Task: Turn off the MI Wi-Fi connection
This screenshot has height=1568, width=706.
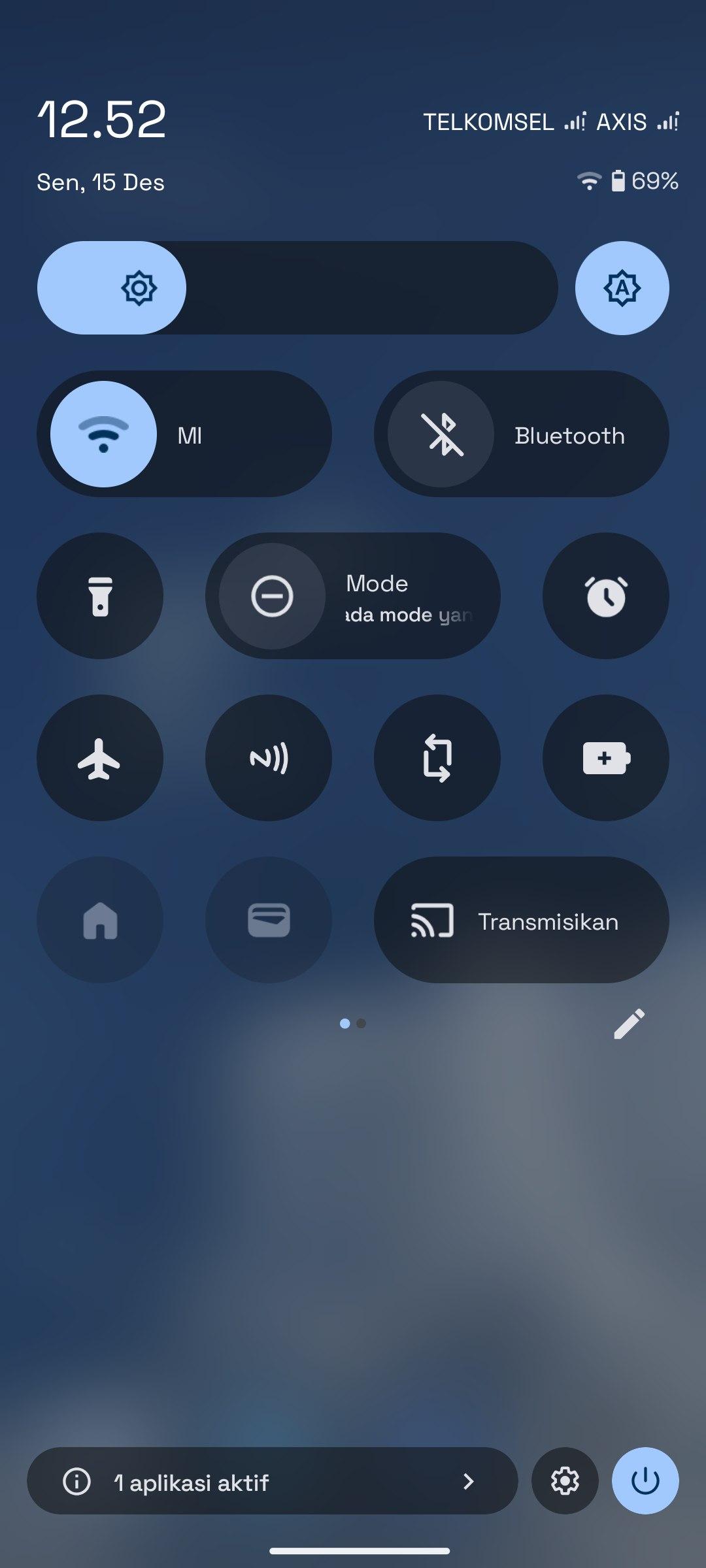Action: [x=104, y=434]
